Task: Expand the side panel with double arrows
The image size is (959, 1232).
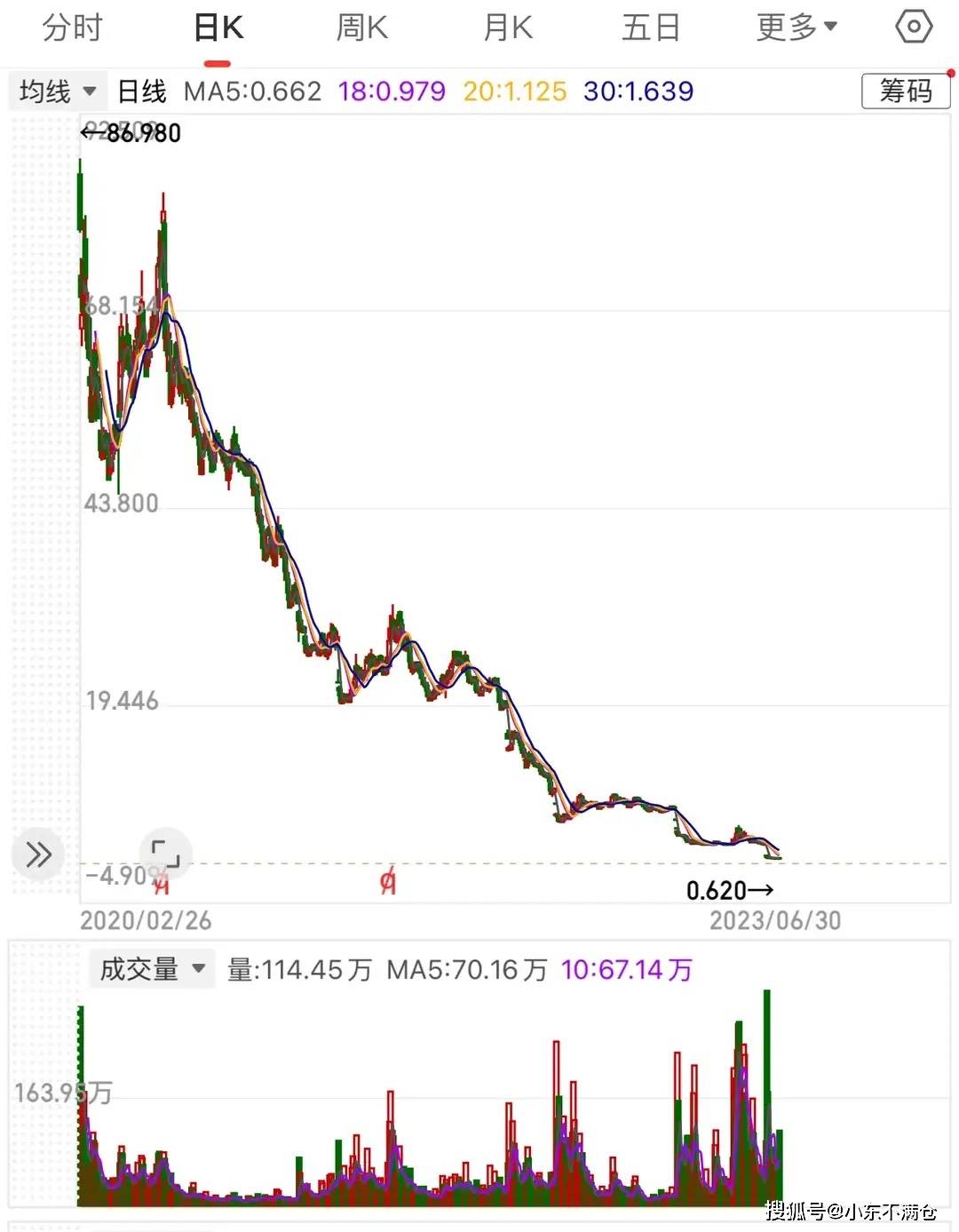Action: pyautogui.click(x=38, y=854)
